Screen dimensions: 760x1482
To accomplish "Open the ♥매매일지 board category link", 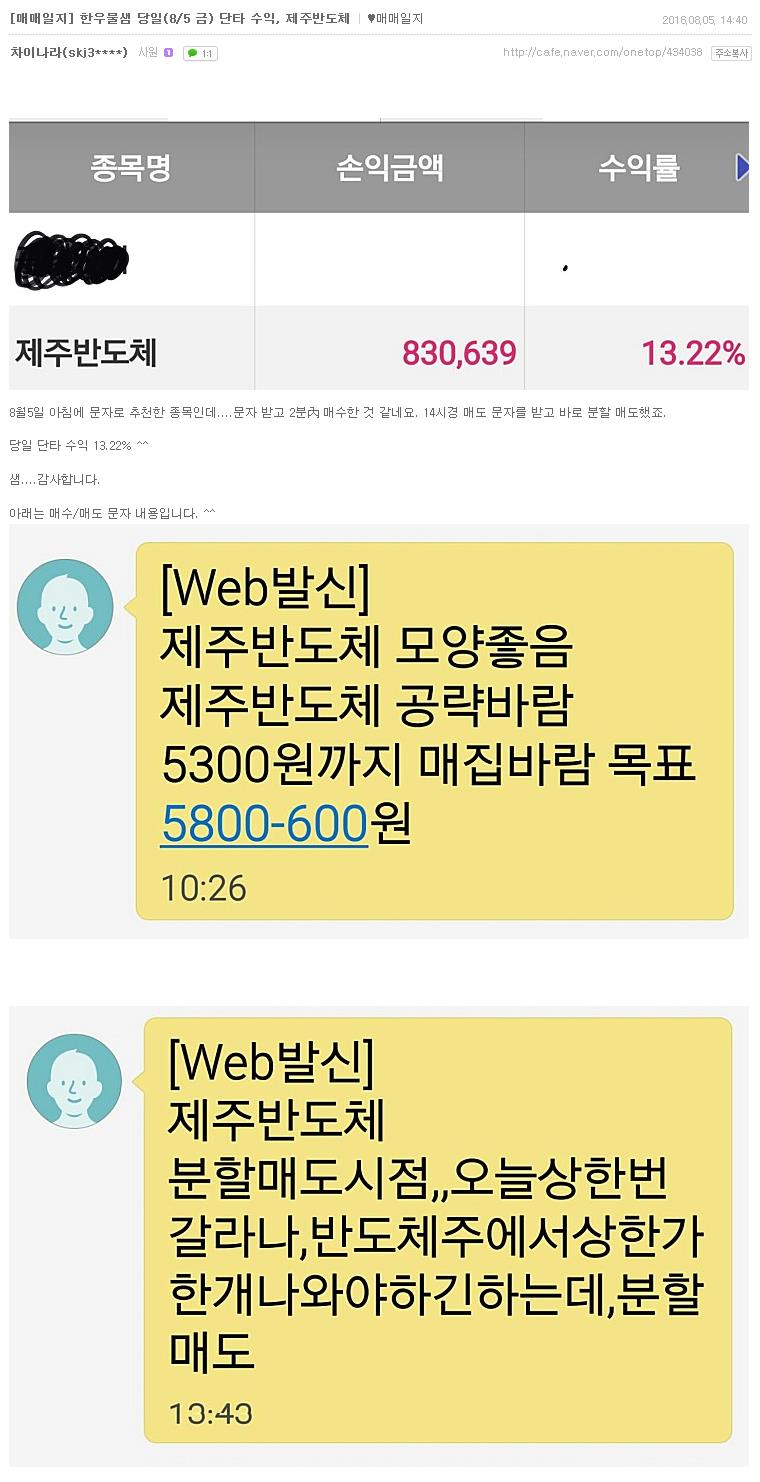I will (395, 18).
